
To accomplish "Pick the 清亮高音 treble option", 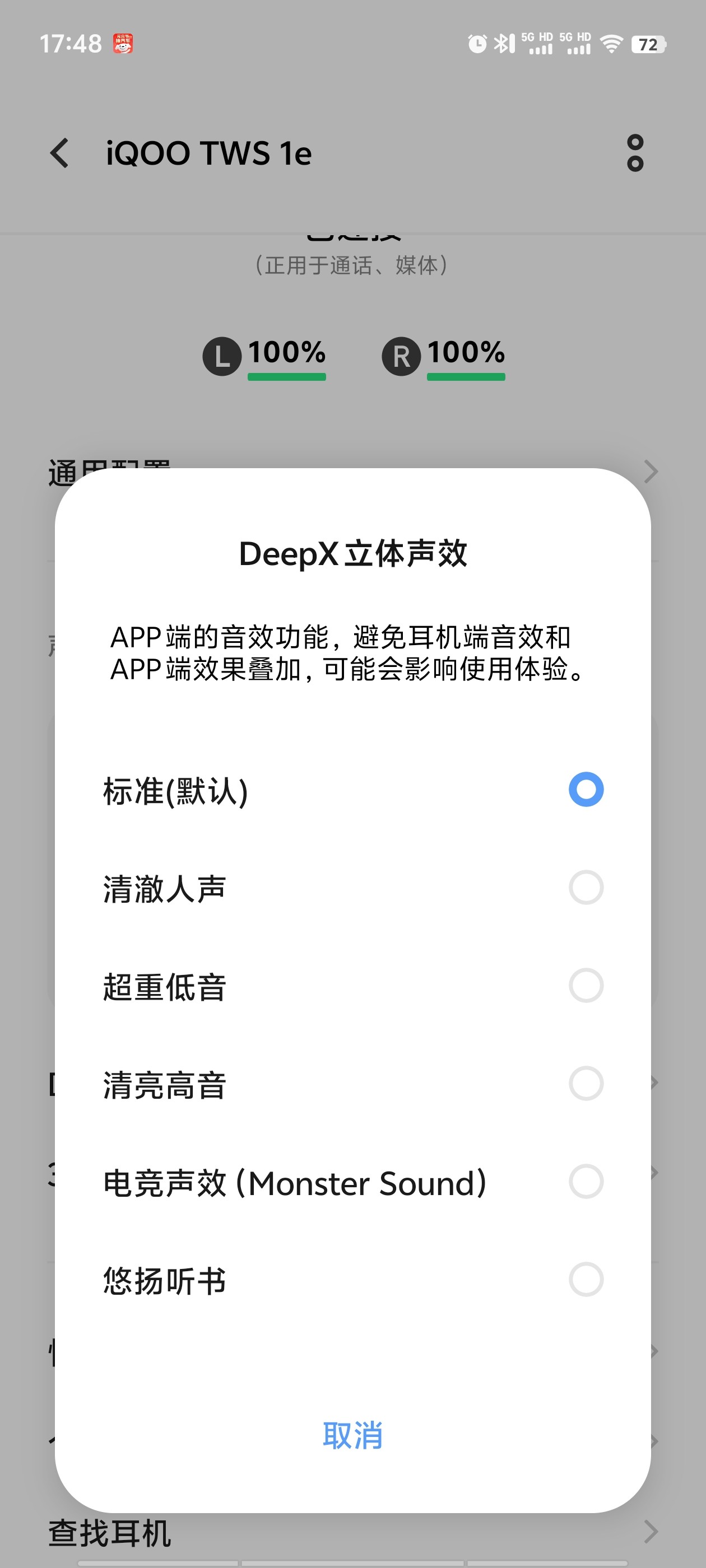I will pyautogui.click(x=352, y=1084).
